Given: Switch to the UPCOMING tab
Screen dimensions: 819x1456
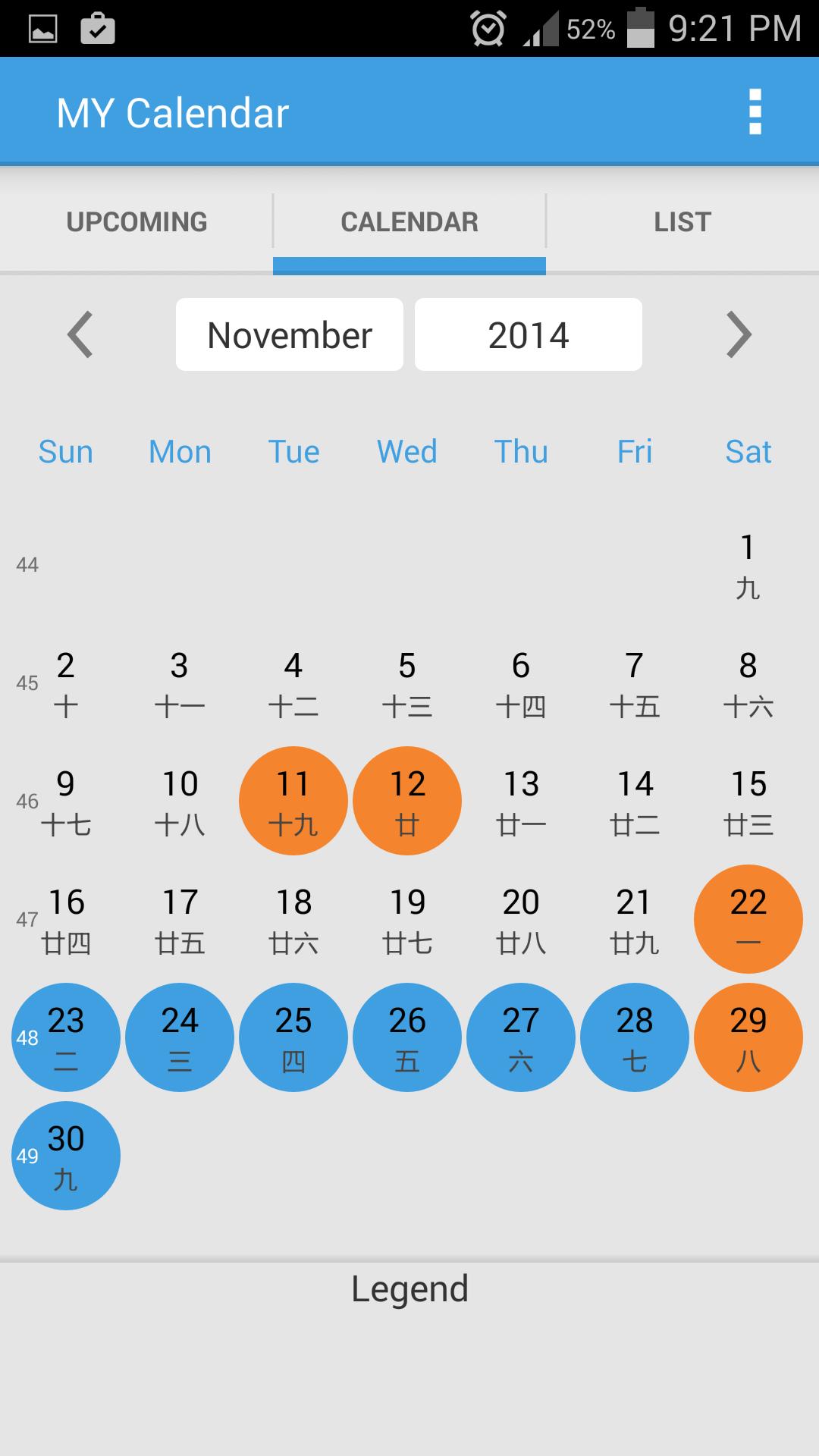Looking at the screenshot, I should (136, 221).
